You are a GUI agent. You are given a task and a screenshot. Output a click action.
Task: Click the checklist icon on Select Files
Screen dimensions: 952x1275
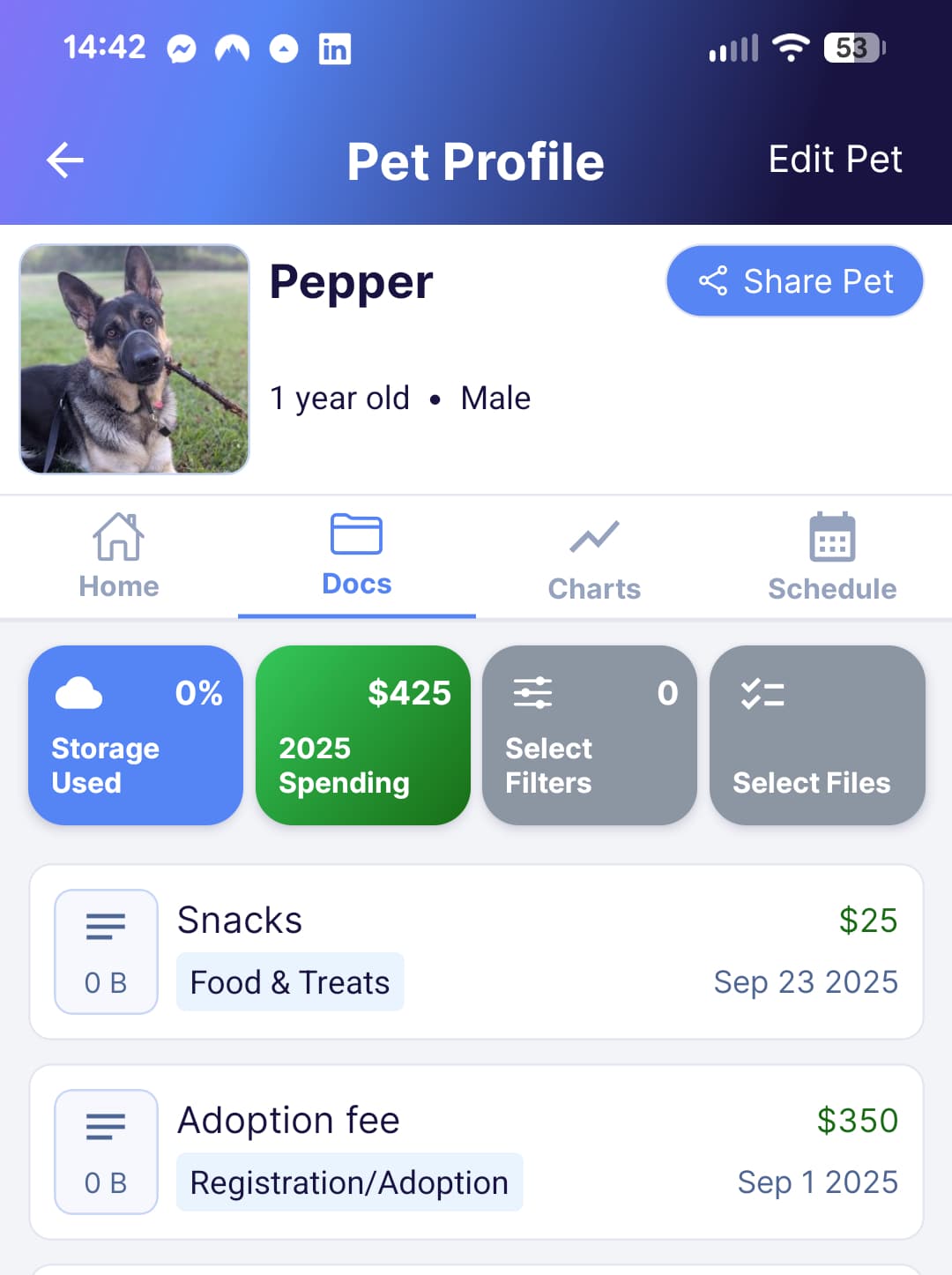click(x=760, y=693)
